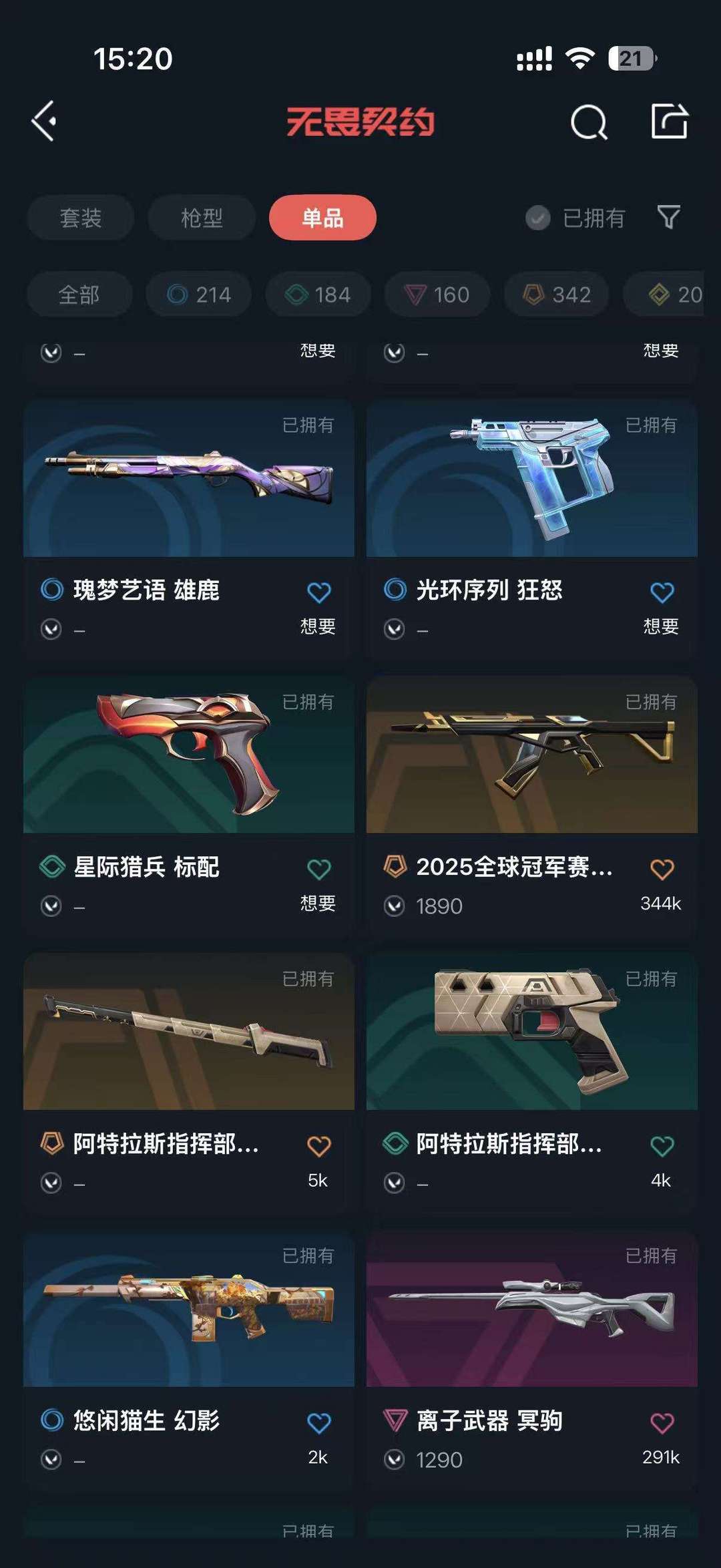The image size is (721, 1568).
Task: Open the 星际猎兵 标配 skin card
Action: point(189,806)
